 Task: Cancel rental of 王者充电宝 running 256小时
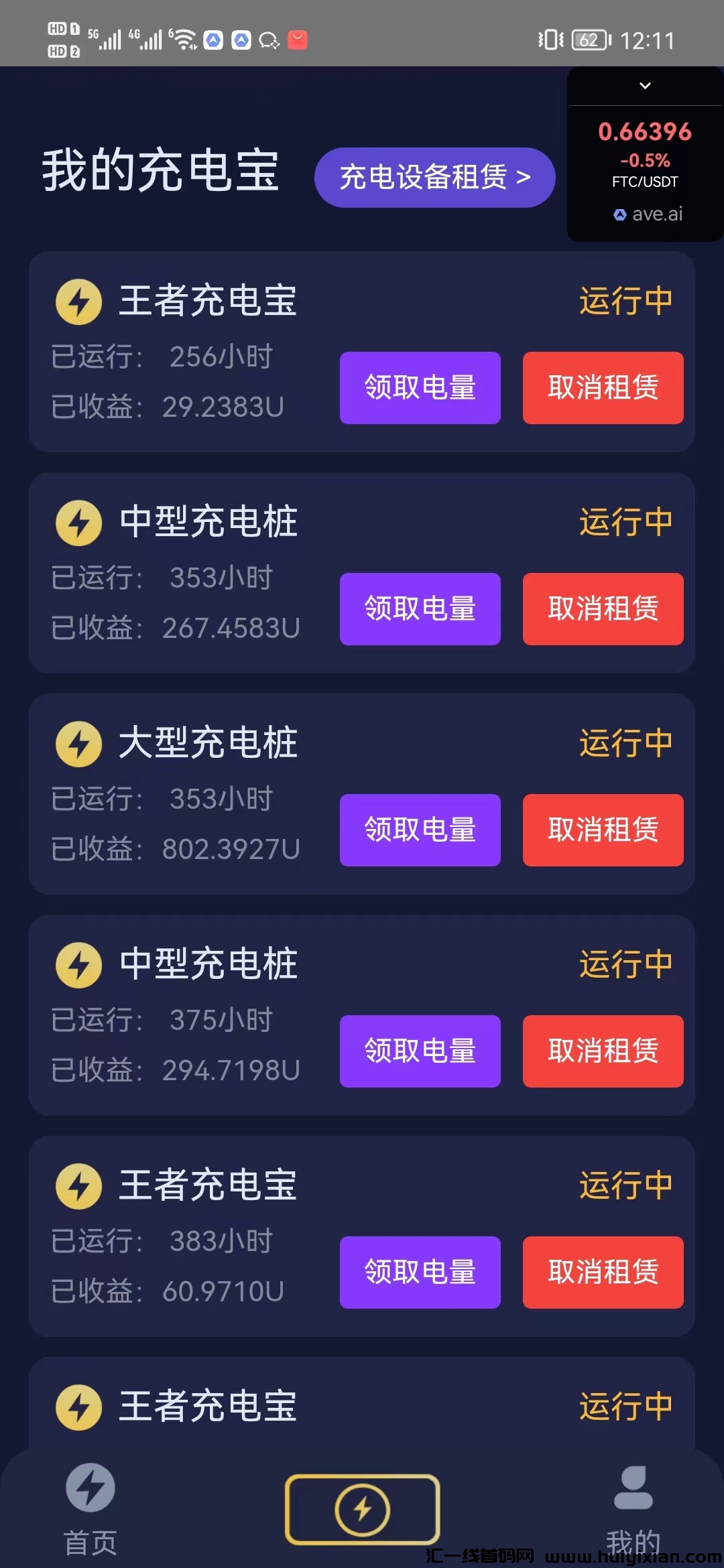coord(603,388)
